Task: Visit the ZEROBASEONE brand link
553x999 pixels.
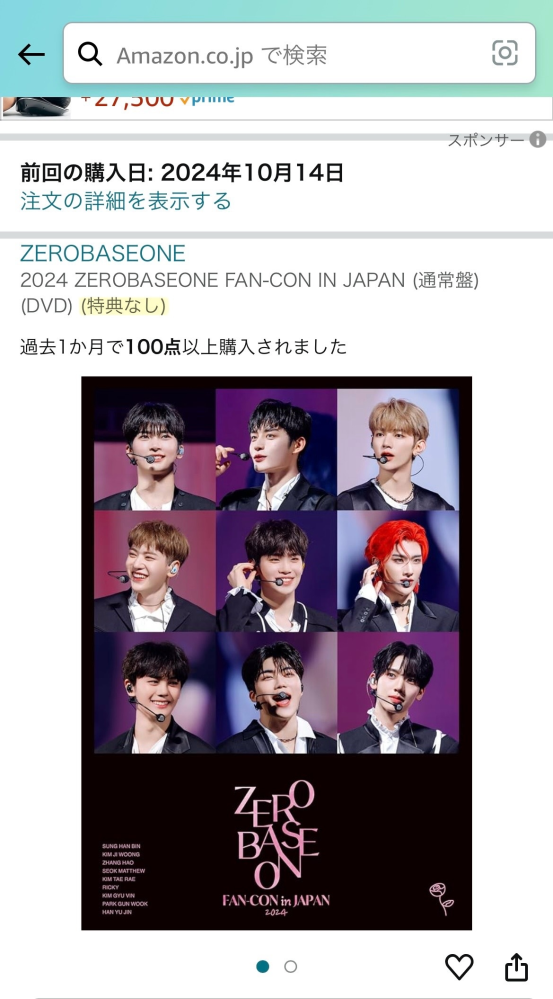Action: (x=103, y=253)
